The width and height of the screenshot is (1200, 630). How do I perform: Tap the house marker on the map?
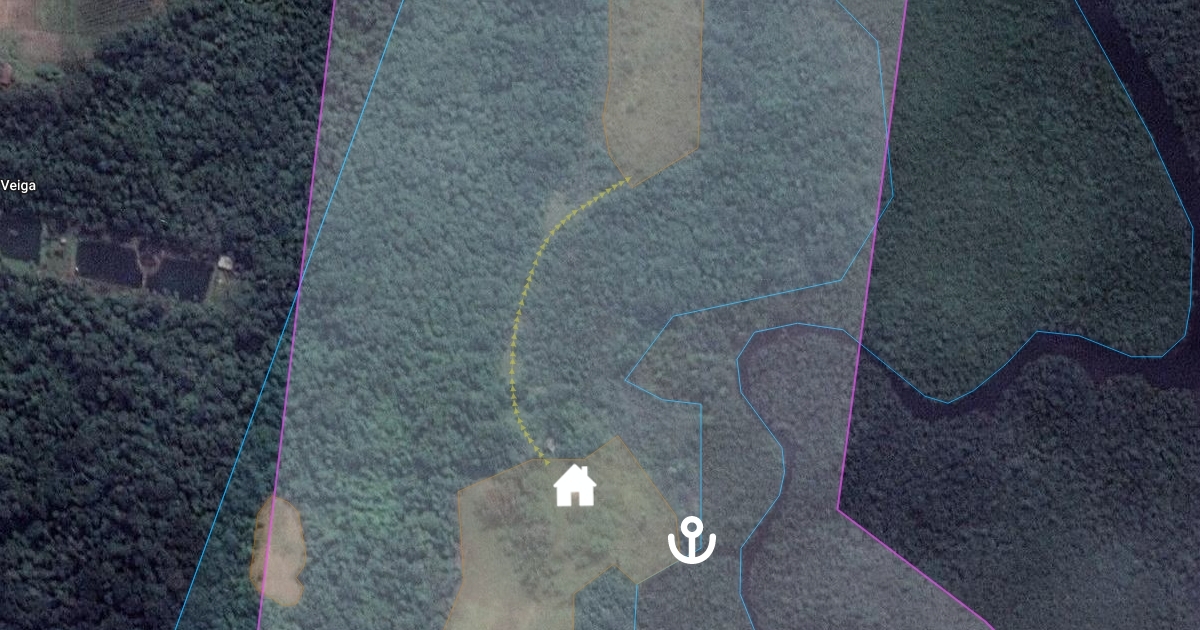[575, 485]
